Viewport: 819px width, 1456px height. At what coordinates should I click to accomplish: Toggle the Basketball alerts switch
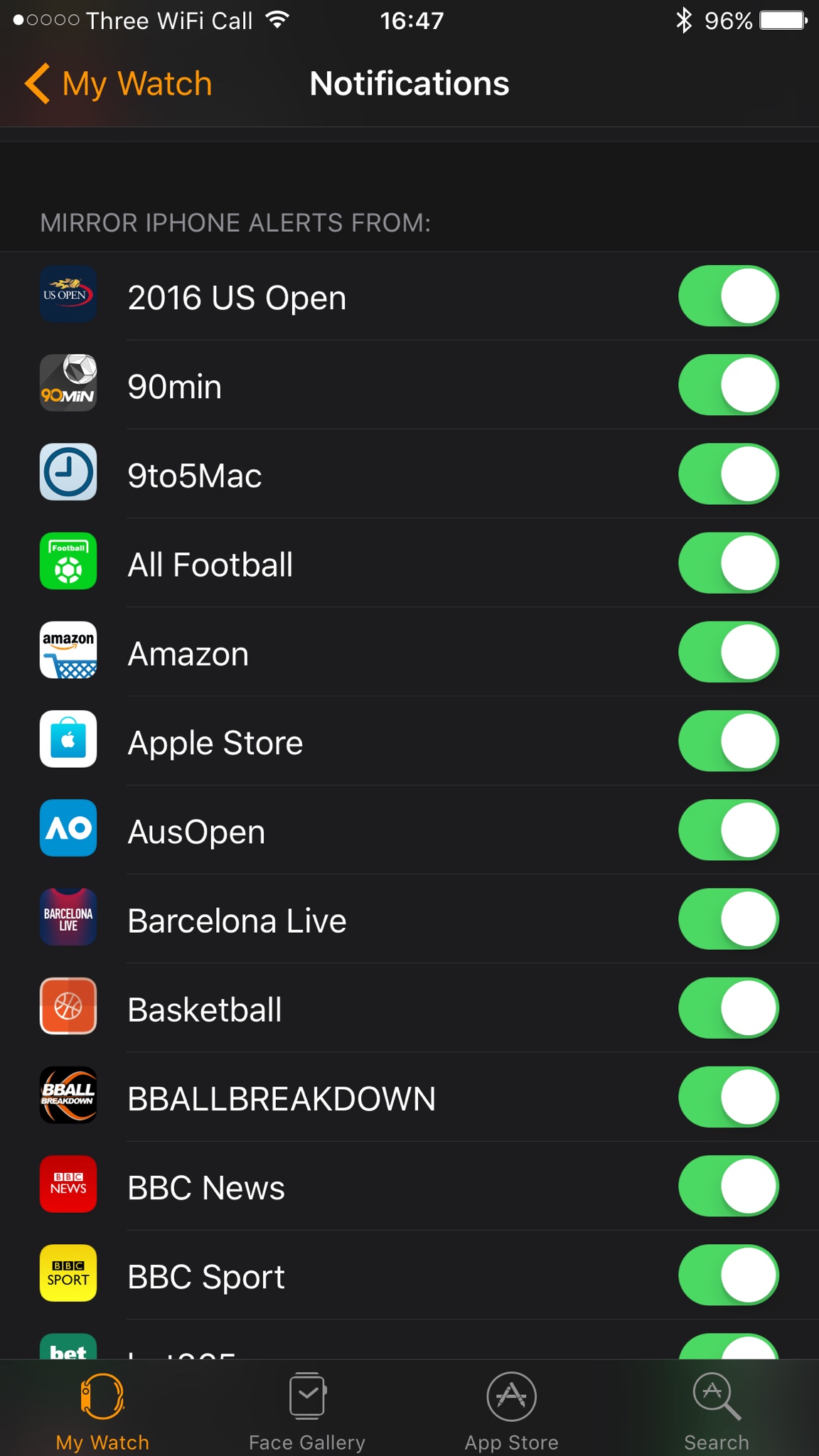click(x=728, y=1008)
